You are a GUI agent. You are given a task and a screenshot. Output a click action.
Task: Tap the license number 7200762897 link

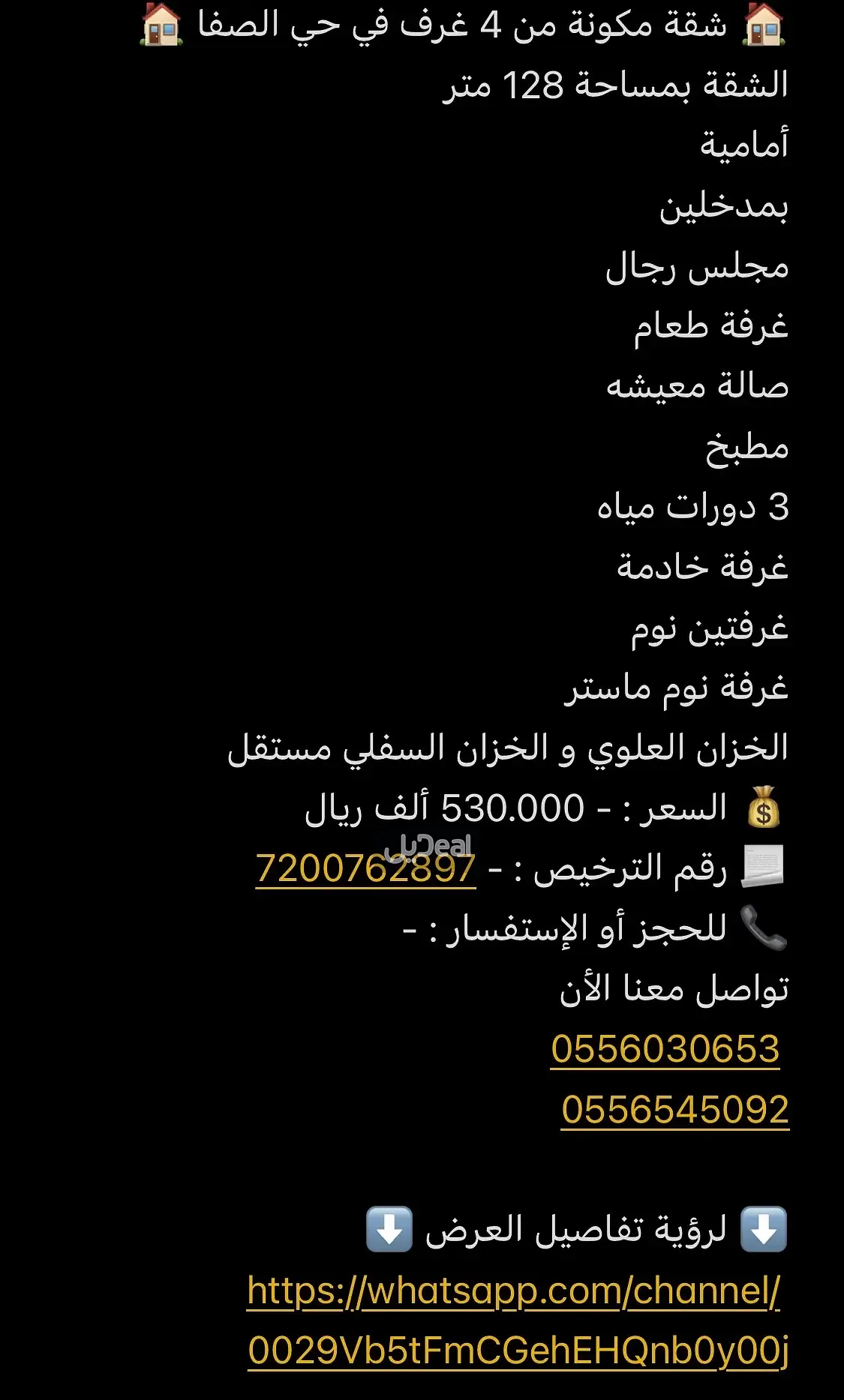365,870
